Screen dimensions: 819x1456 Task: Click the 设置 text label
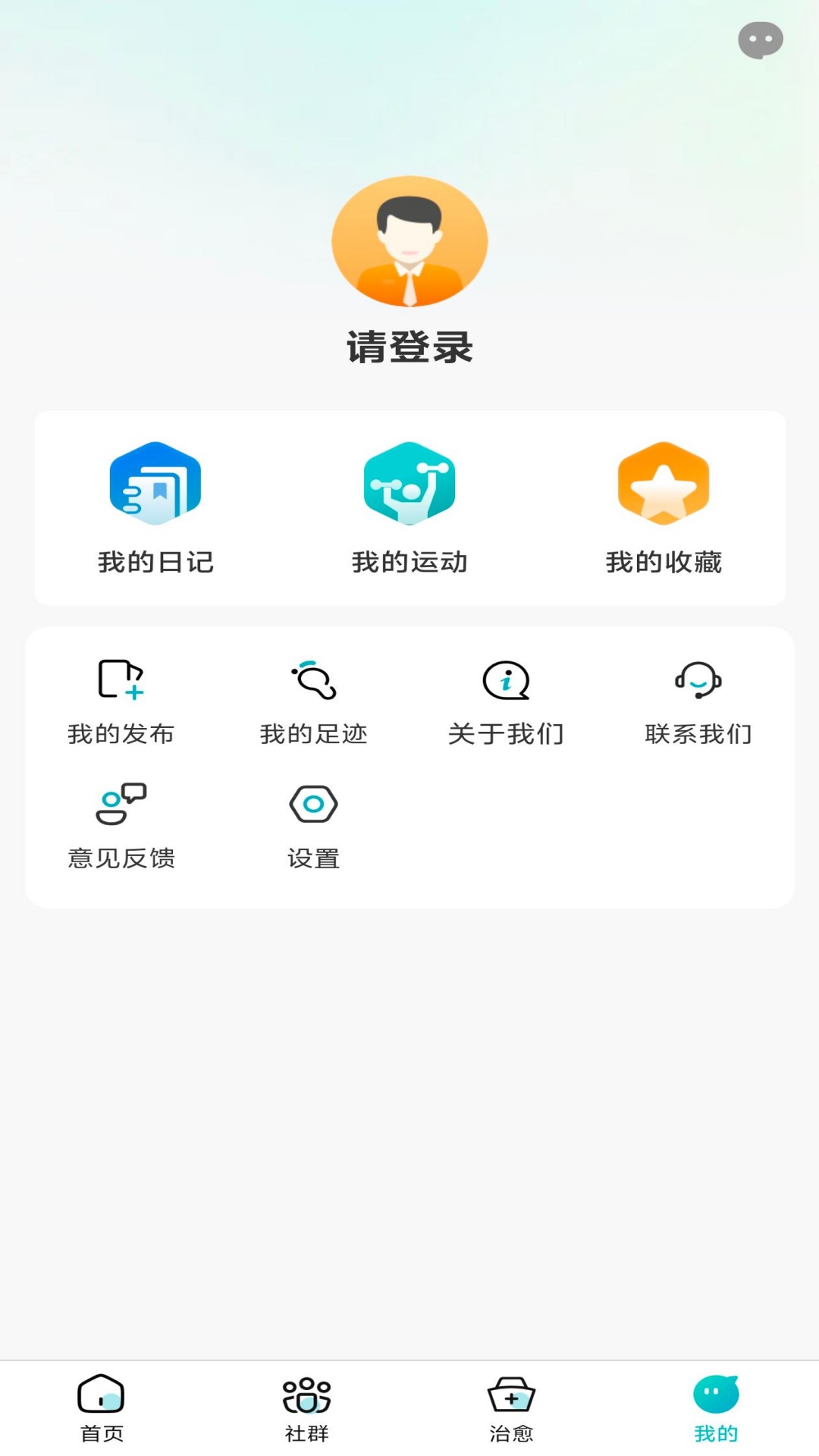tap(313, 858)
